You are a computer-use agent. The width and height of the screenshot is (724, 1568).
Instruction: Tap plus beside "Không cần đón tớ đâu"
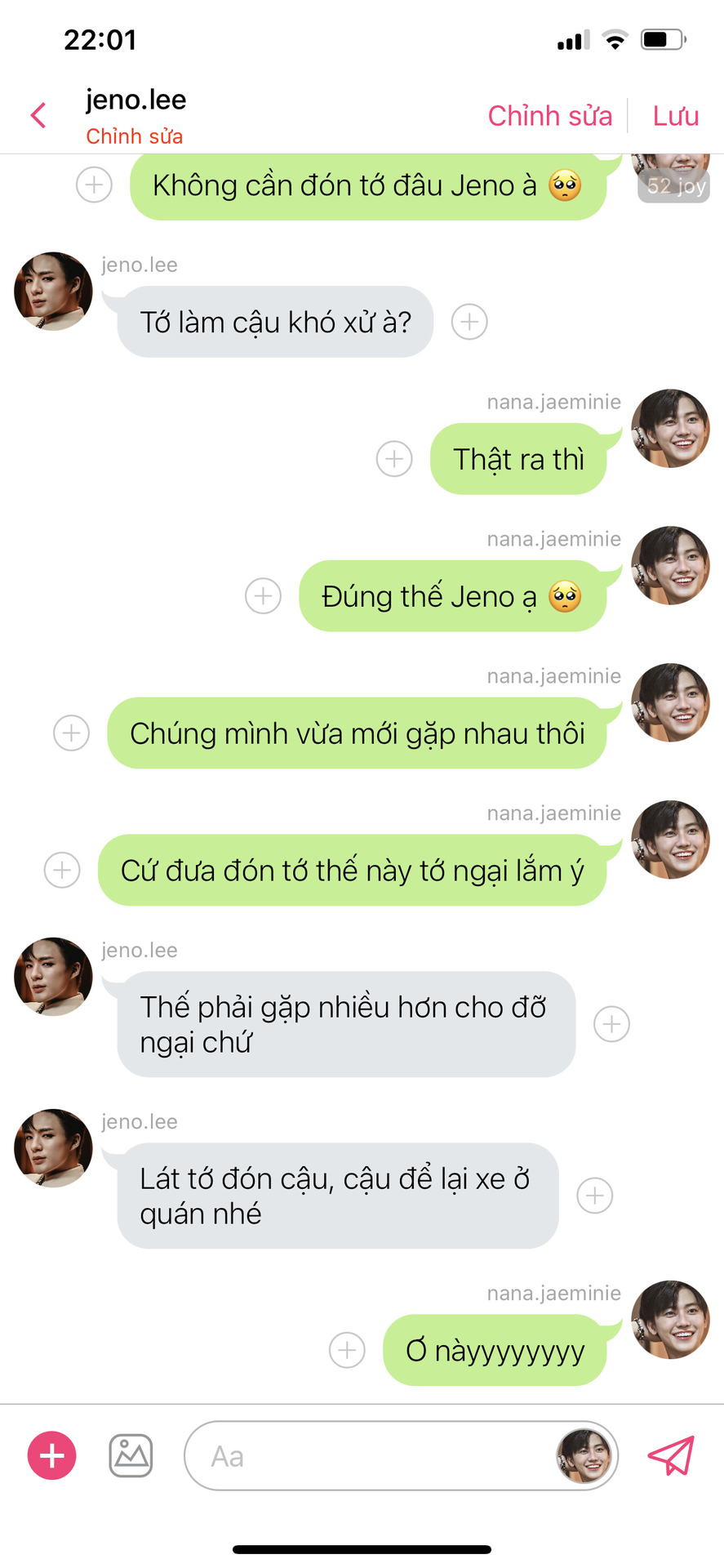coord(94,185)
